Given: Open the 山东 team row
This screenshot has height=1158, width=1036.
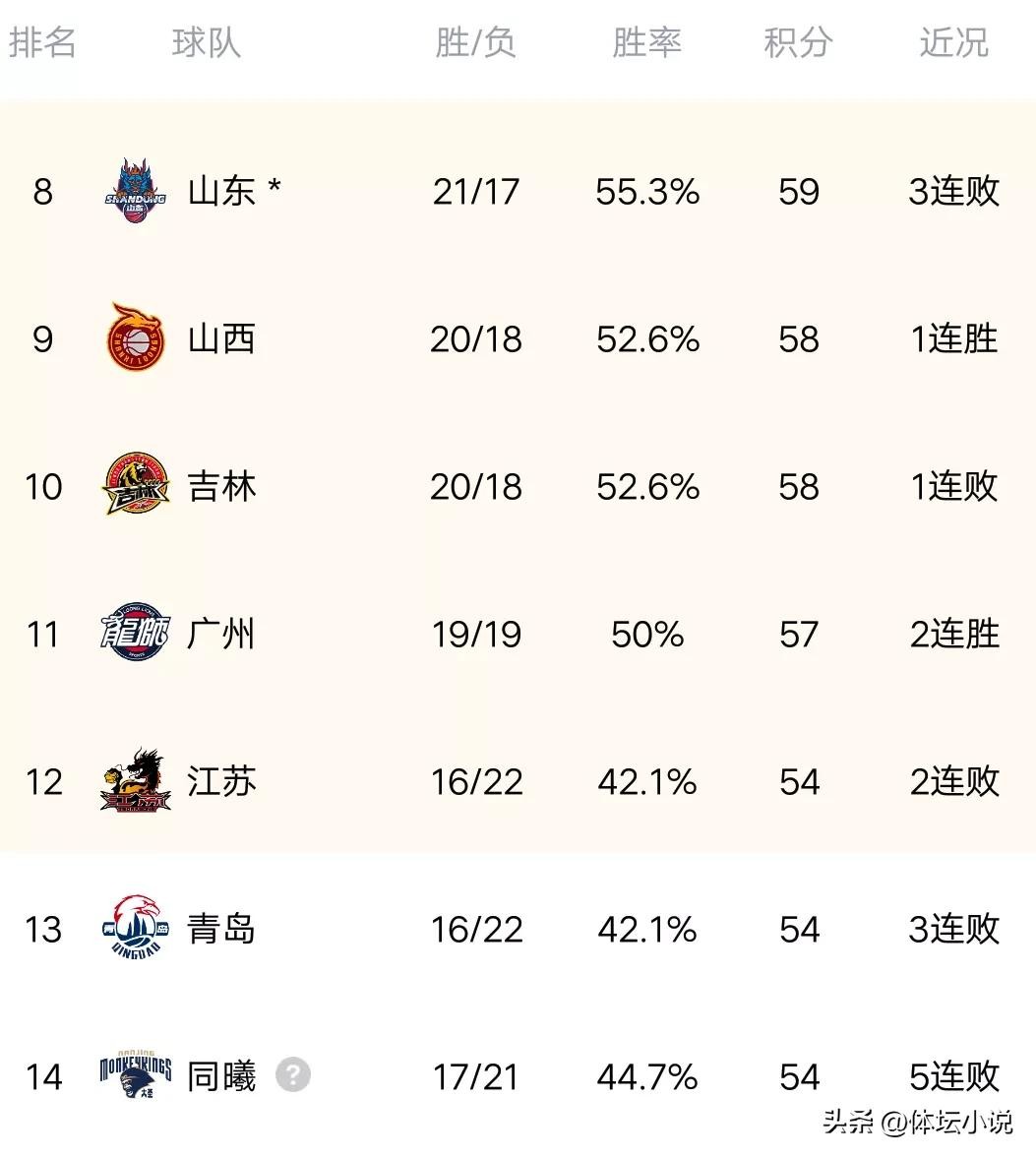Looking at the screenshot, I should 221,191.
